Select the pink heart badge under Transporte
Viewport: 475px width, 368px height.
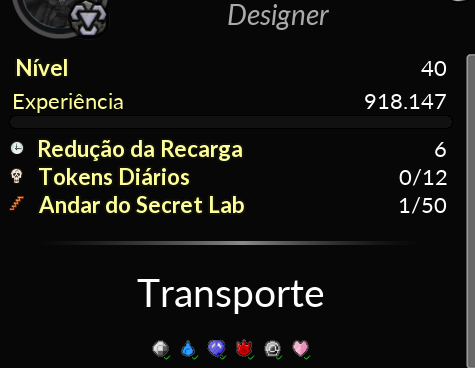pyautogui.click(x=300, y=349)
